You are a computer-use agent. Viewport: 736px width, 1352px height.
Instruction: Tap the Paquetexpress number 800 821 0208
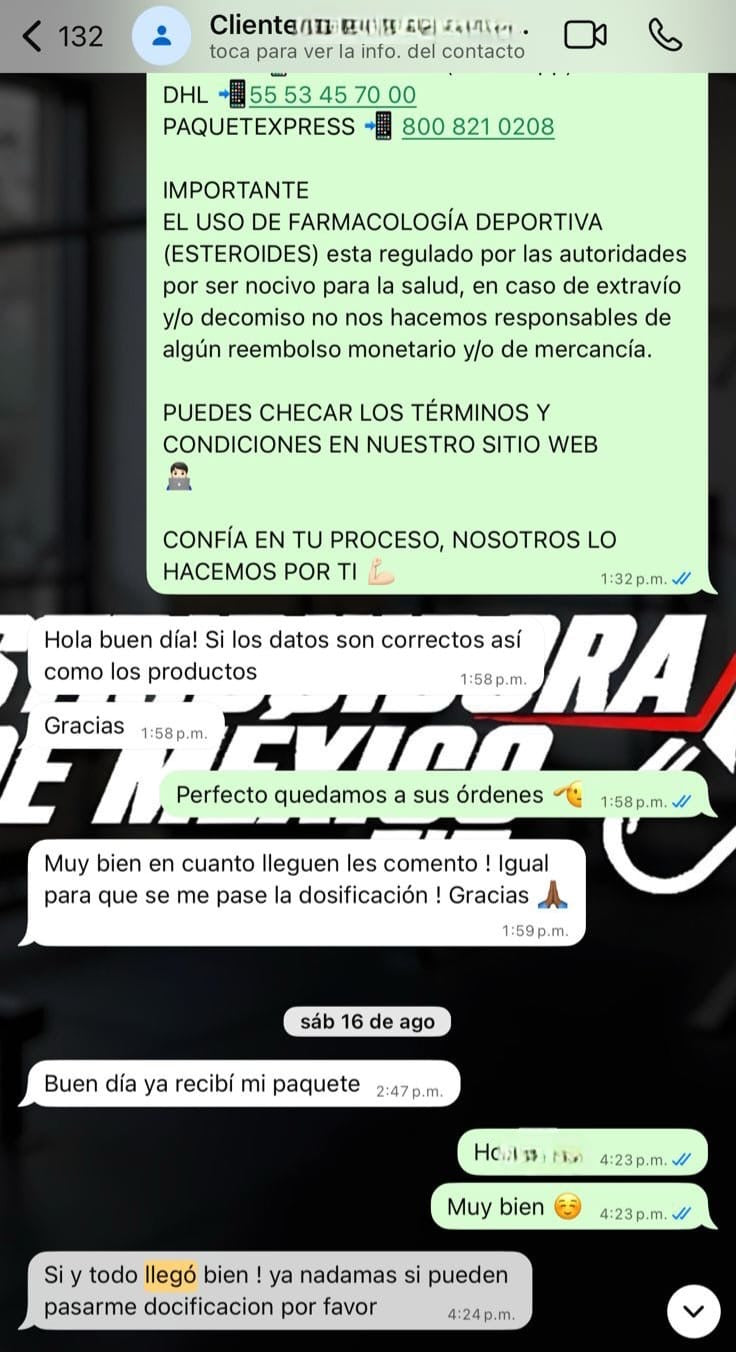point(477,127)
